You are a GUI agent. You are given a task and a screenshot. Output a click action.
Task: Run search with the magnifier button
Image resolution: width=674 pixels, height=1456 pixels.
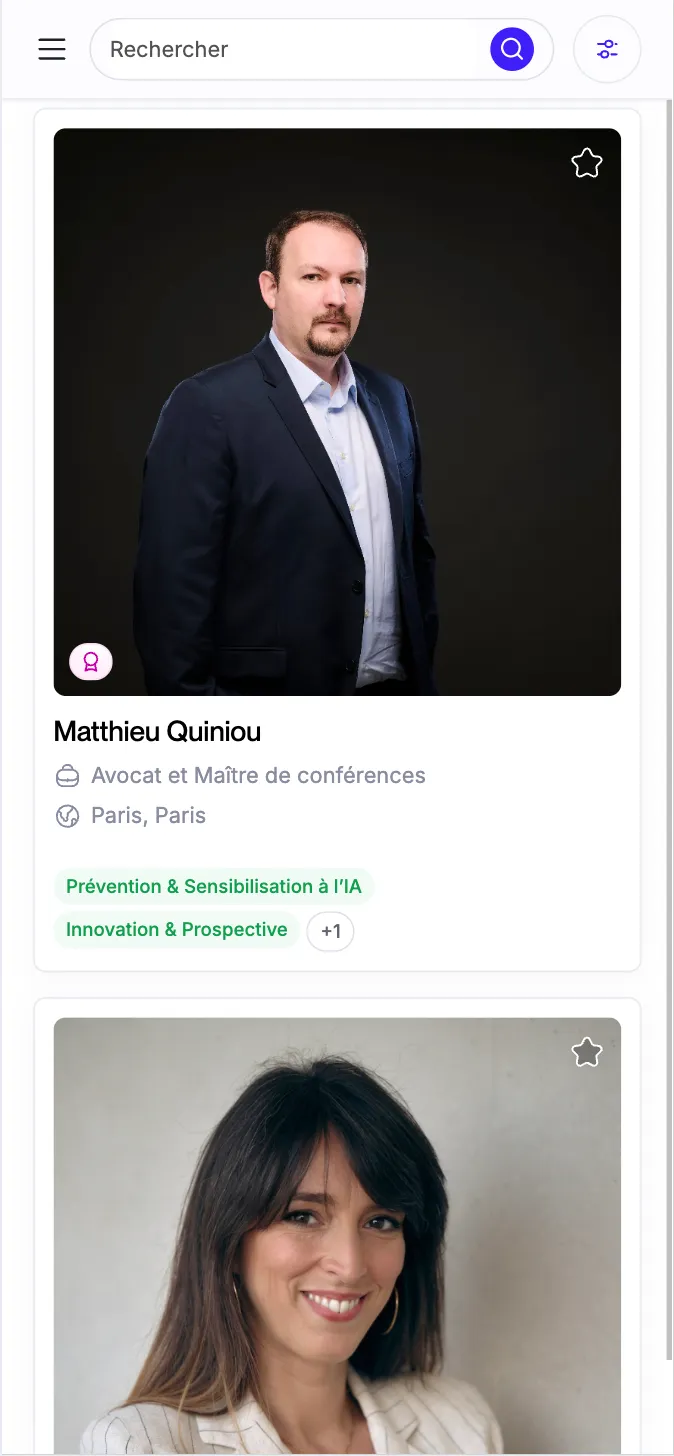coord(512,49)
